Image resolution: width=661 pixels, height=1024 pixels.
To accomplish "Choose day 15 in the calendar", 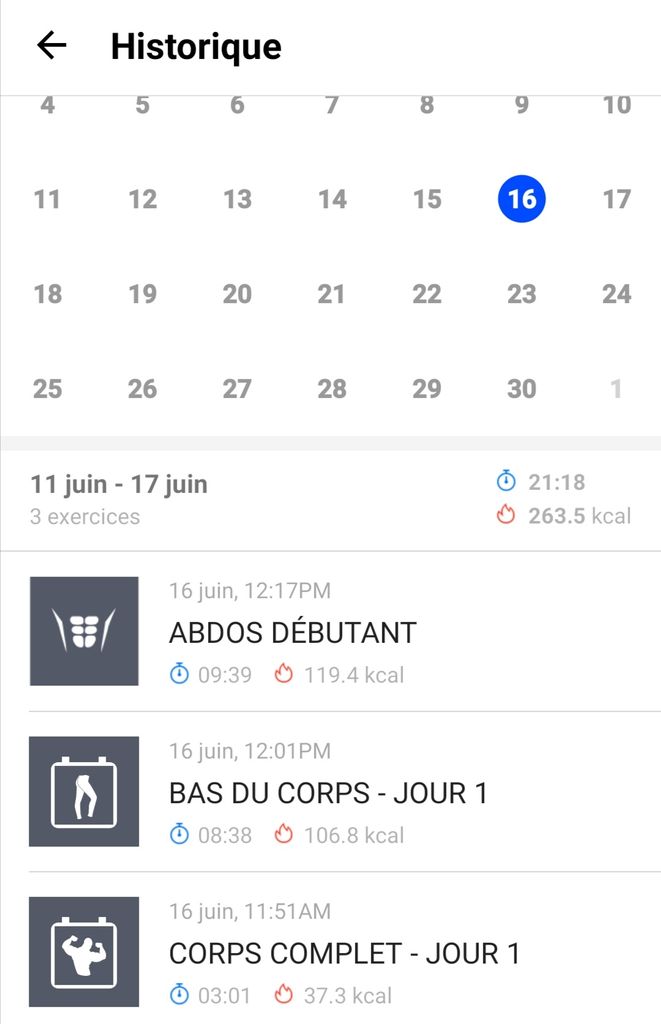I will [427, 199].
